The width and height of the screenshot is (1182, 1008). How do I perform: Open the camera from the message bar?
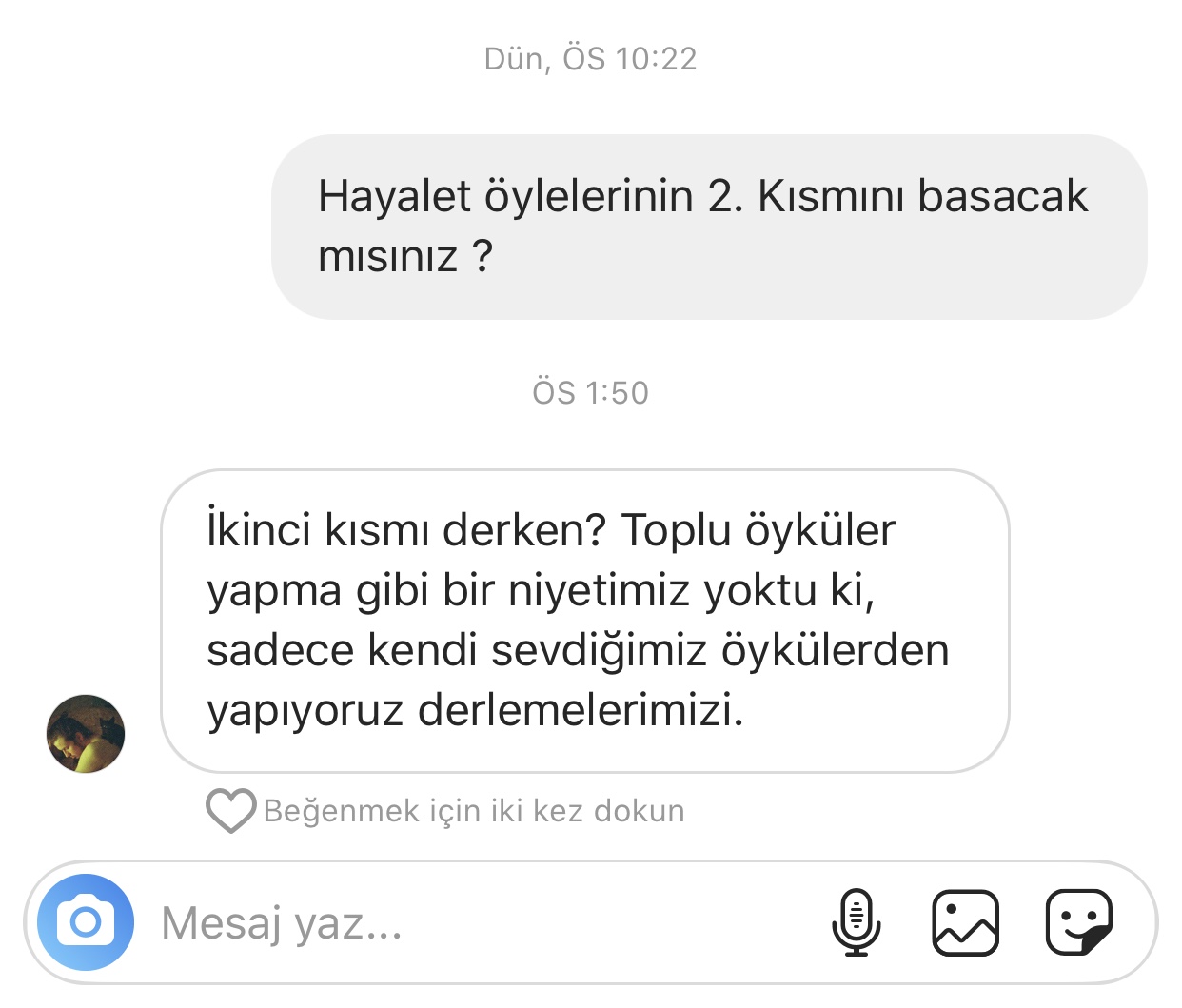[86, 922]
